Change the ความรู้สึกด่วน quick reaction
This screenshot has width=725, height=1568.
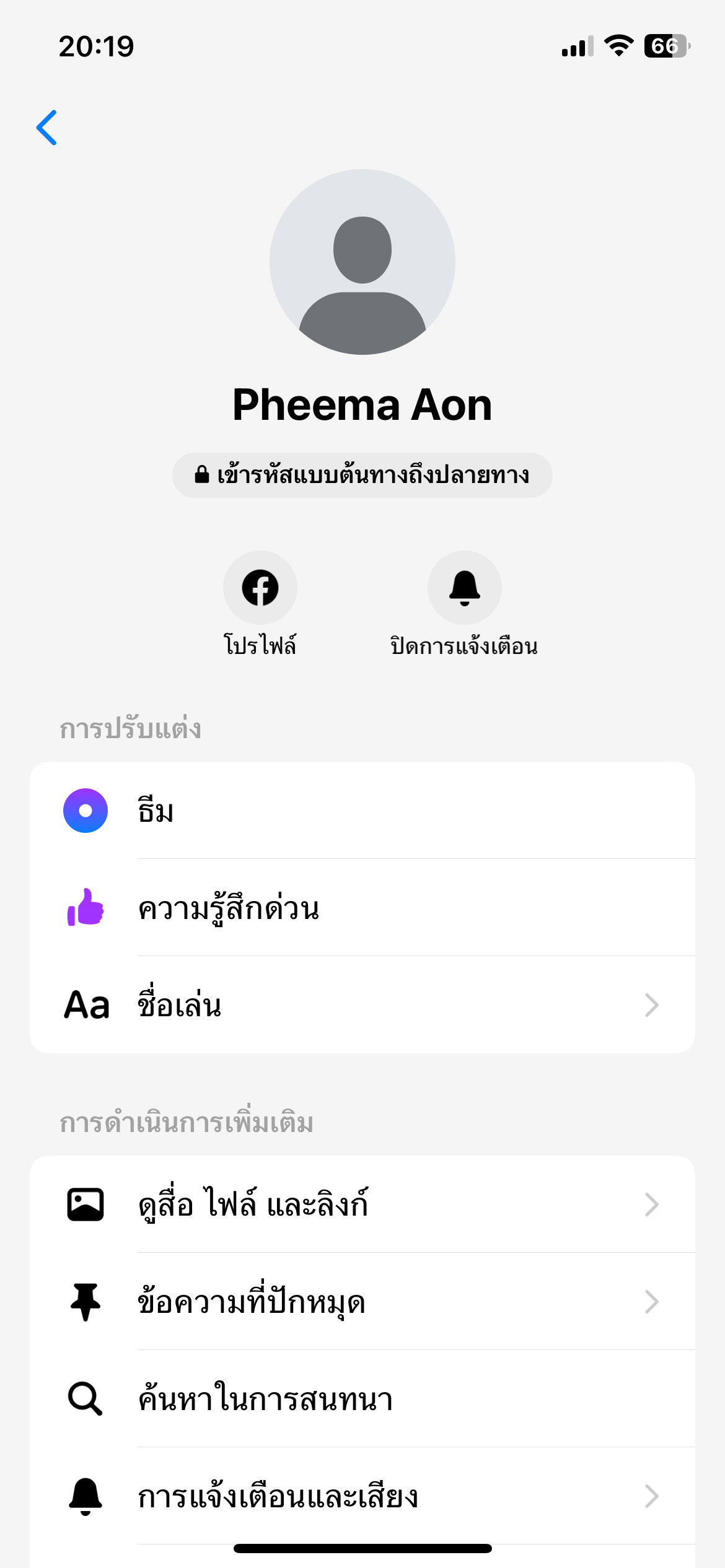pos(362,908)
